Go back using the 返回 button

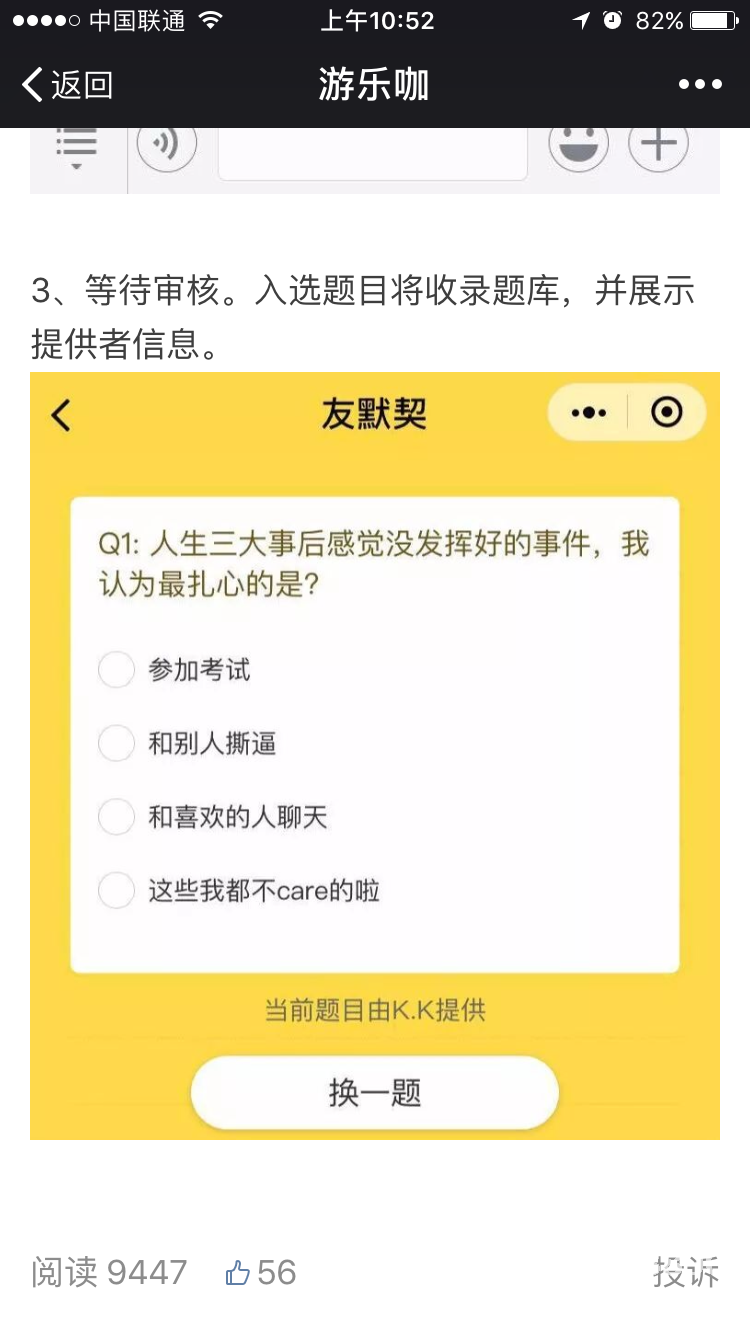click(x=66, y=85)
